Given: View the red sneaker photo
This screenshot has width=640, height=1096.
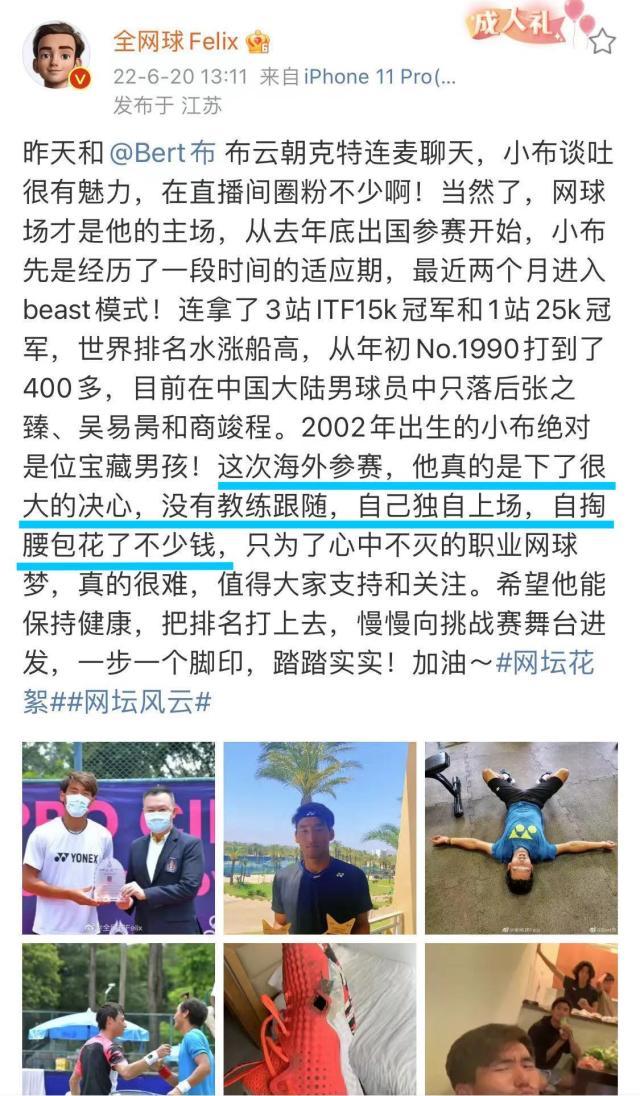Looking at the screenshot, I should pos(320,1019).
